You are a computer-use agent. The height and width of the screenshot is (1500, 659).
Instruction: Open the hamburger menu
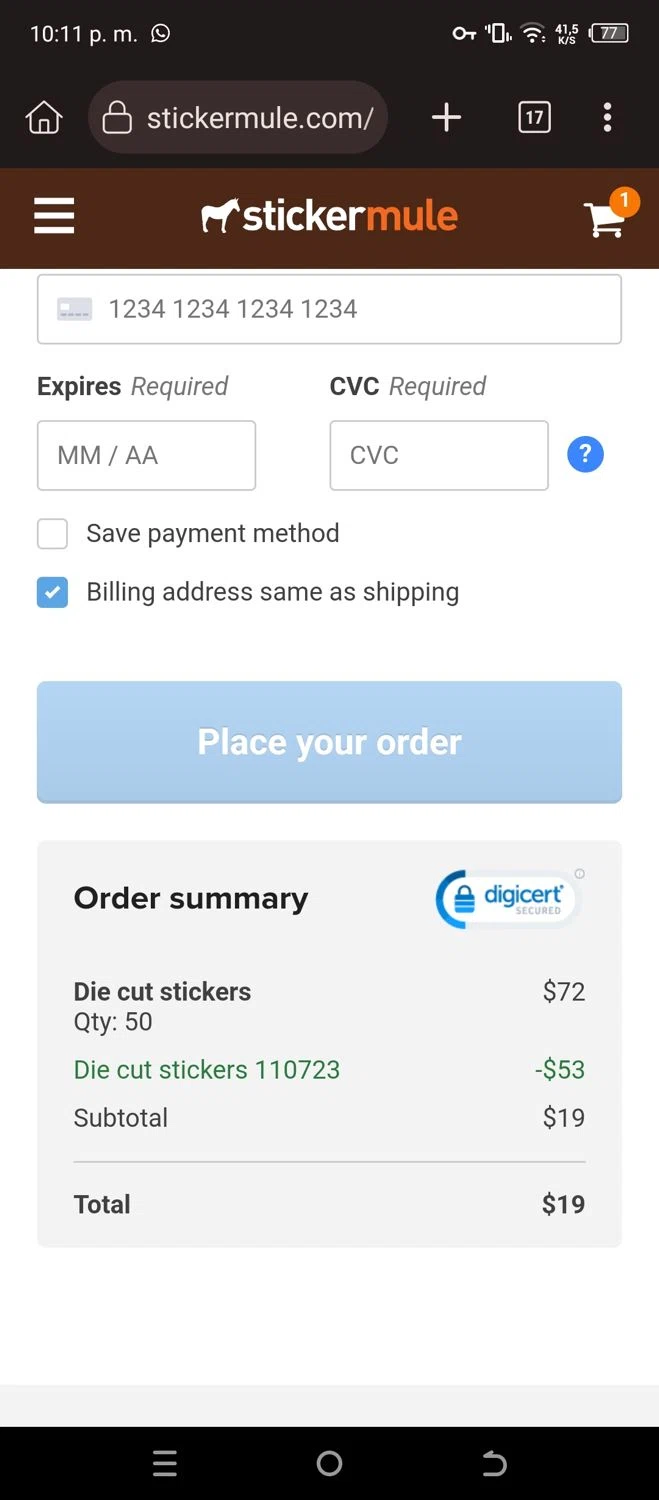coord(54,216)
